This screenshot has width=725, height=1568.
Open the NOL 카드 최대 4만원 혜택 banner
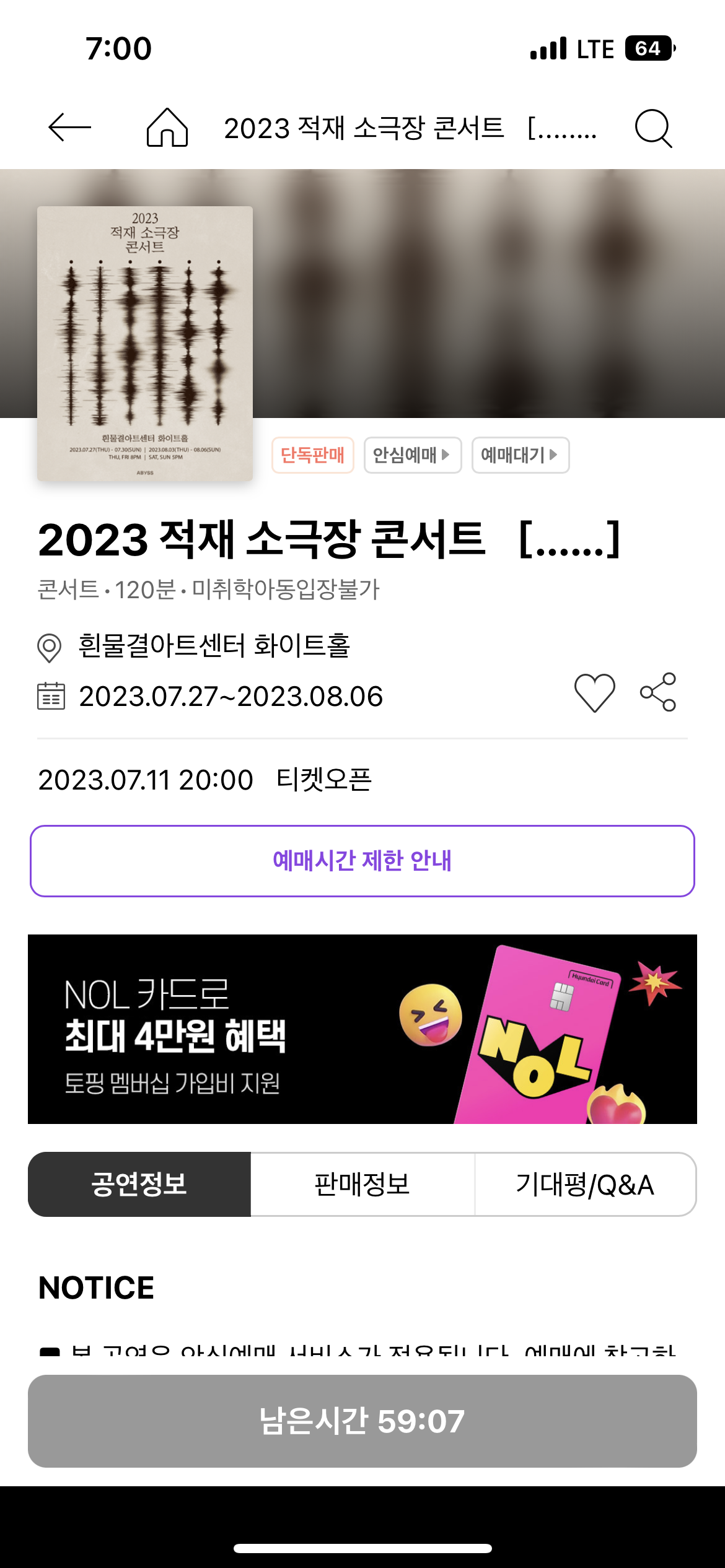click(x=362, y=1029)
